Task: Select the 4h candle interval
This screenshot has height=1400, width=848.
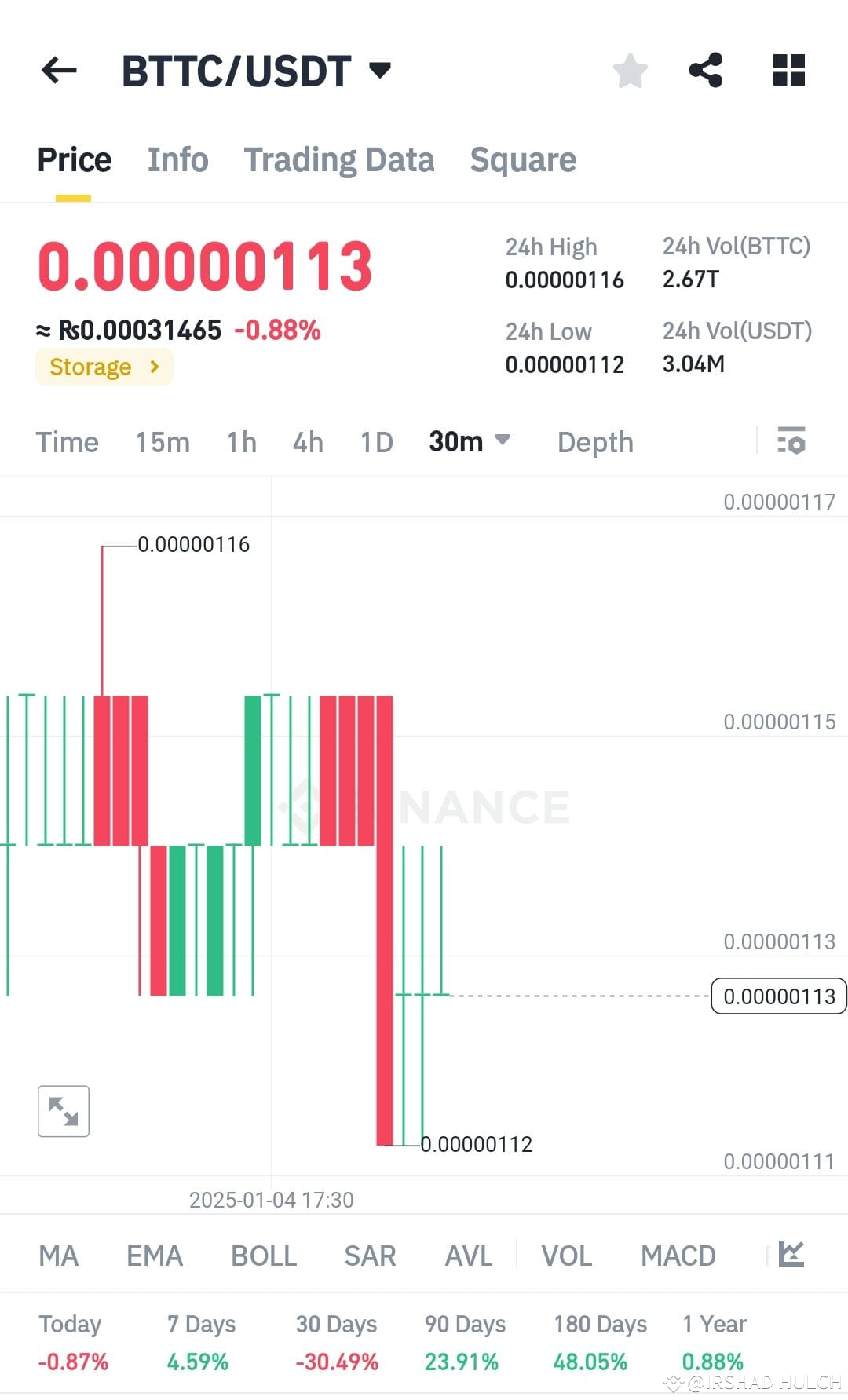Action: (307, 442)
